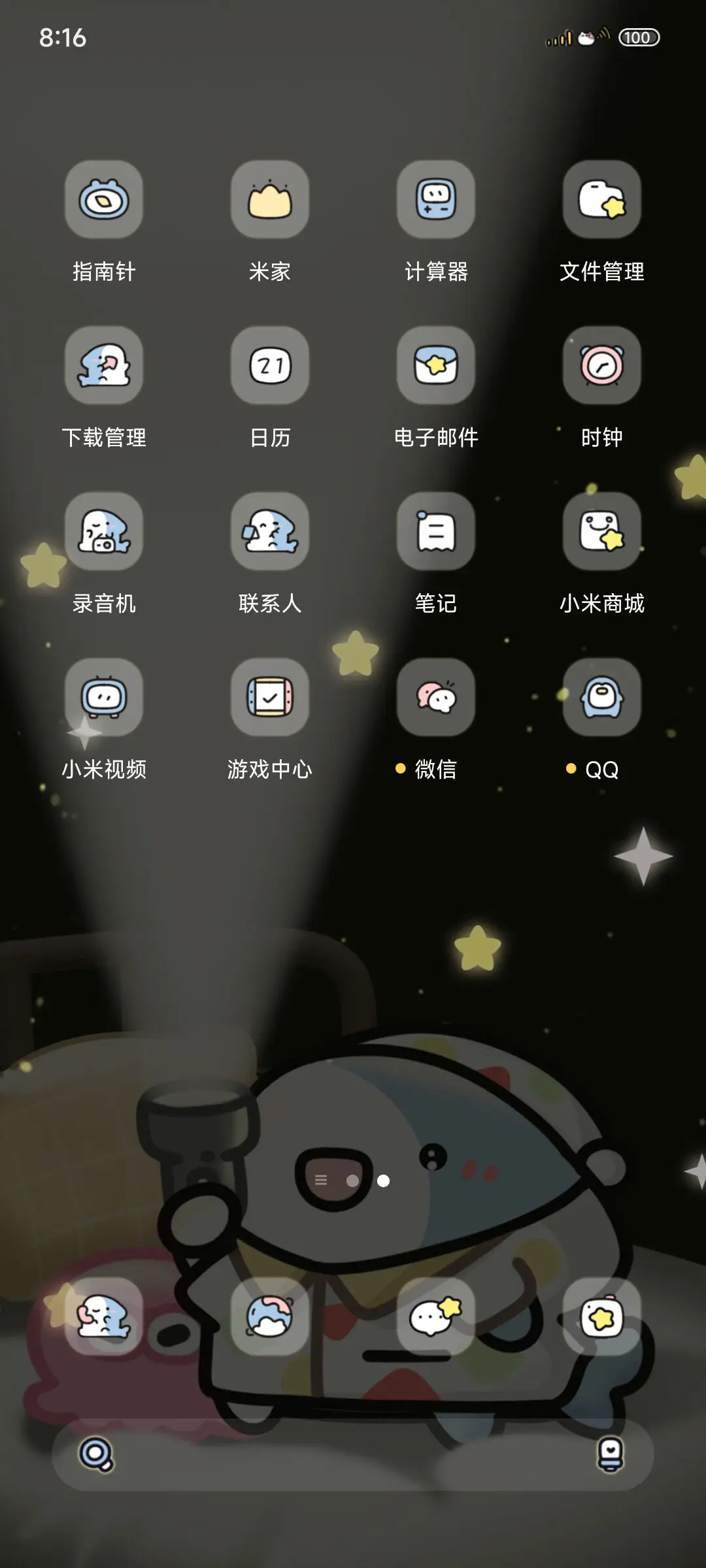Launch Mi Home (米家)
This screenshot has height=1568, width=706.
coord(270,201)
